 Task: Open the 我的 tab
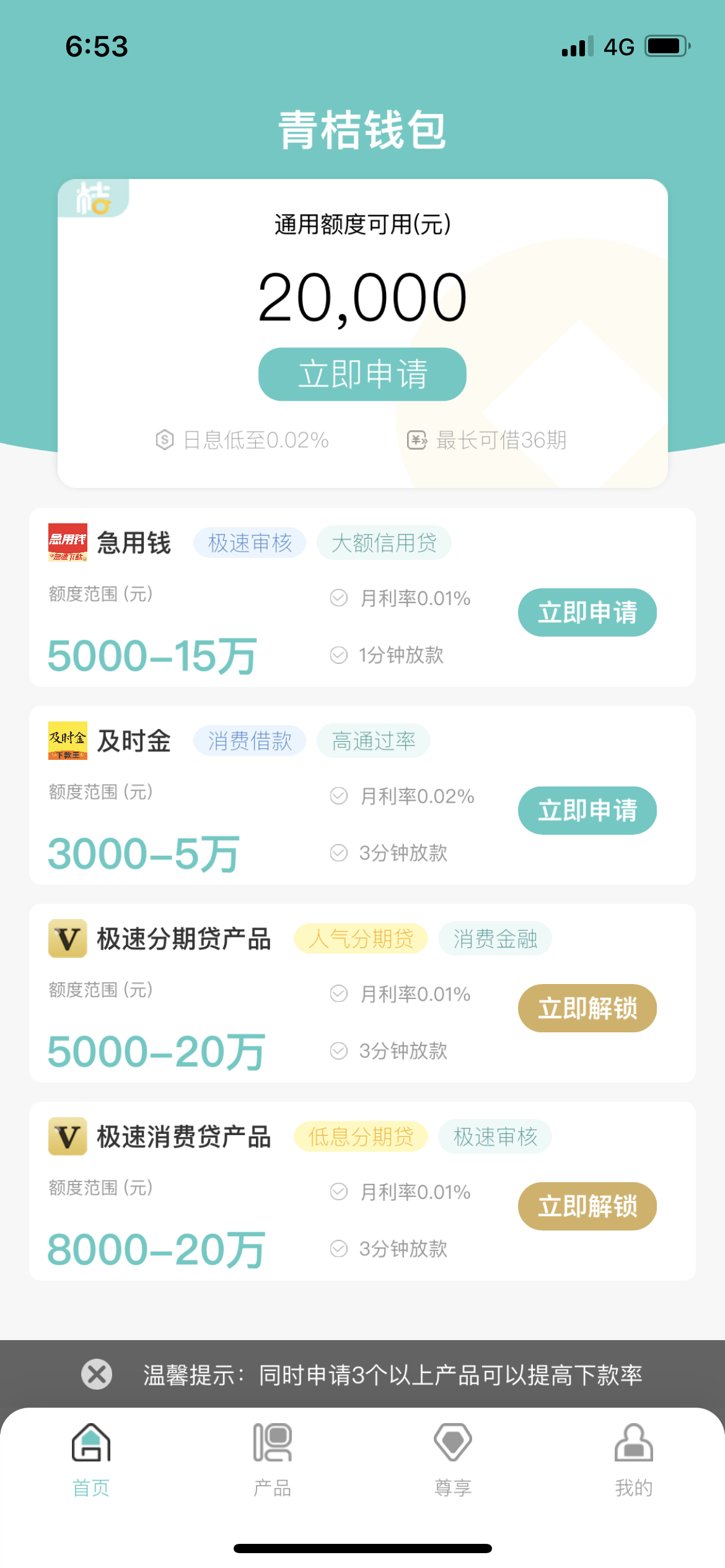click(633, 1458)
